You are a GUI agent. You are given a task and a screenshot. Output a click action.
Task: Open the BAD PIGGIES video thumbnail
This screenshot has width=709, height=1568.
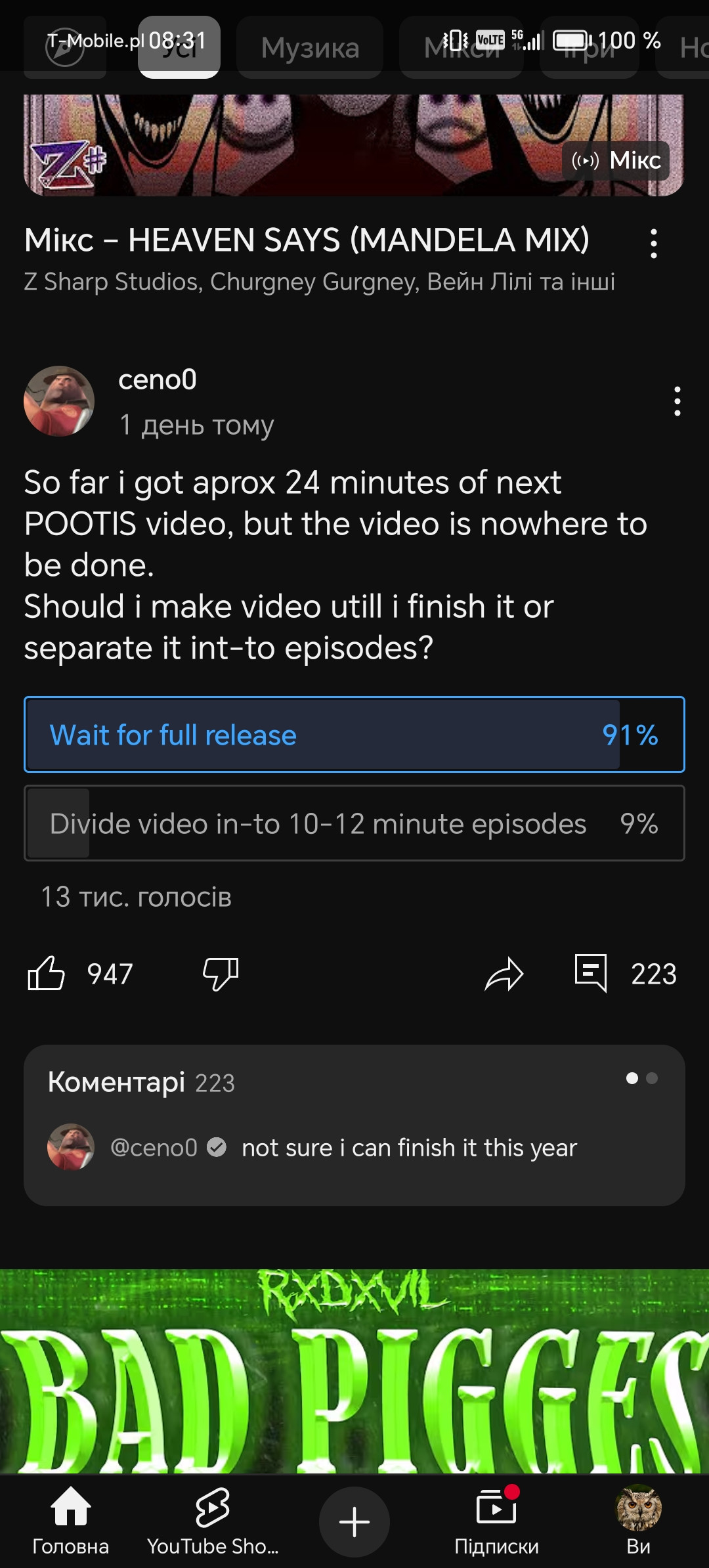354,1372
